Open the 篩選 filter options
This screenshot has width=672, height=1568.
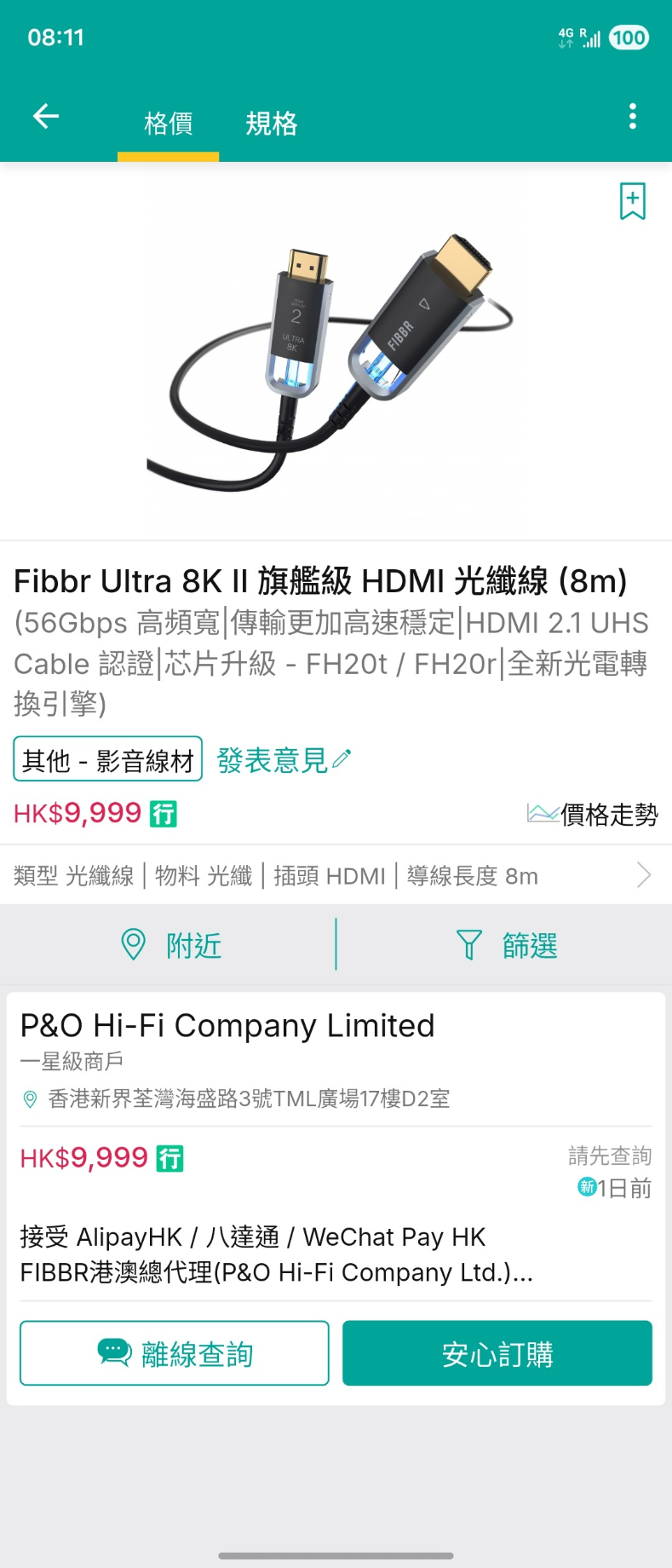click(x=508, y=945)
